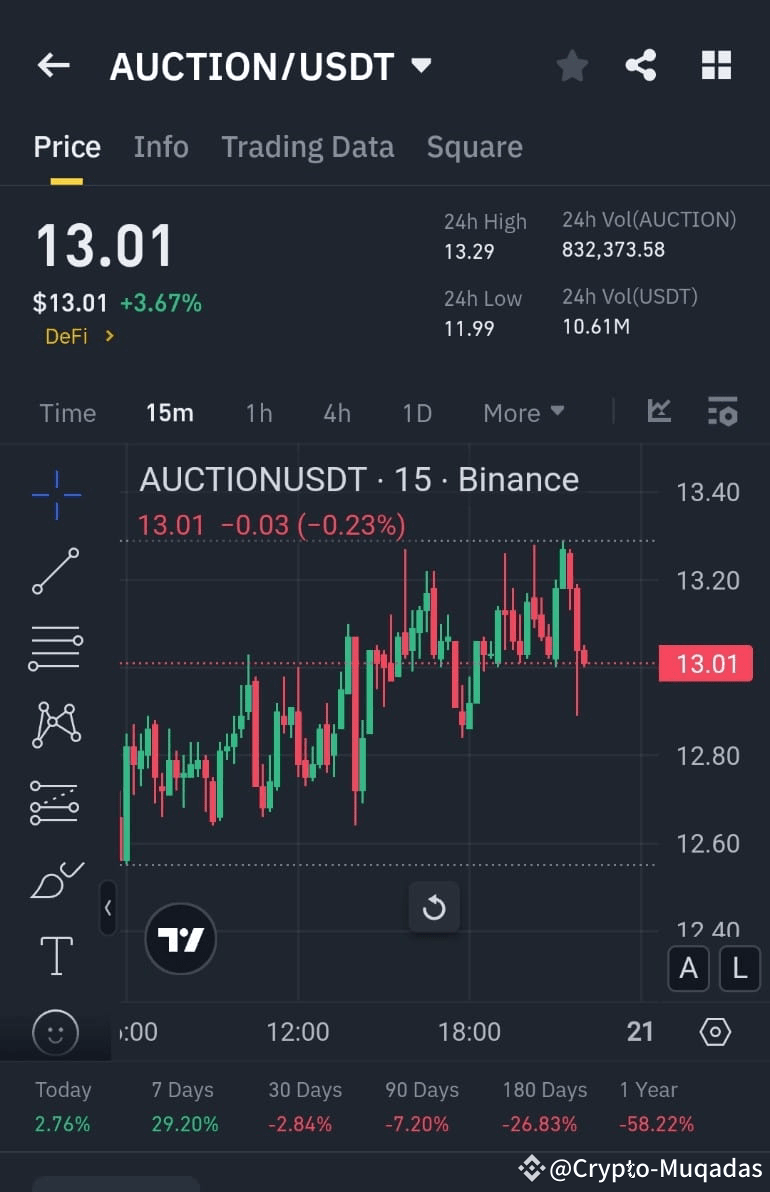Collapse the drawing tools sidebar
The height and width of the screenshot is (1192, 770).
tap(108, 908)
